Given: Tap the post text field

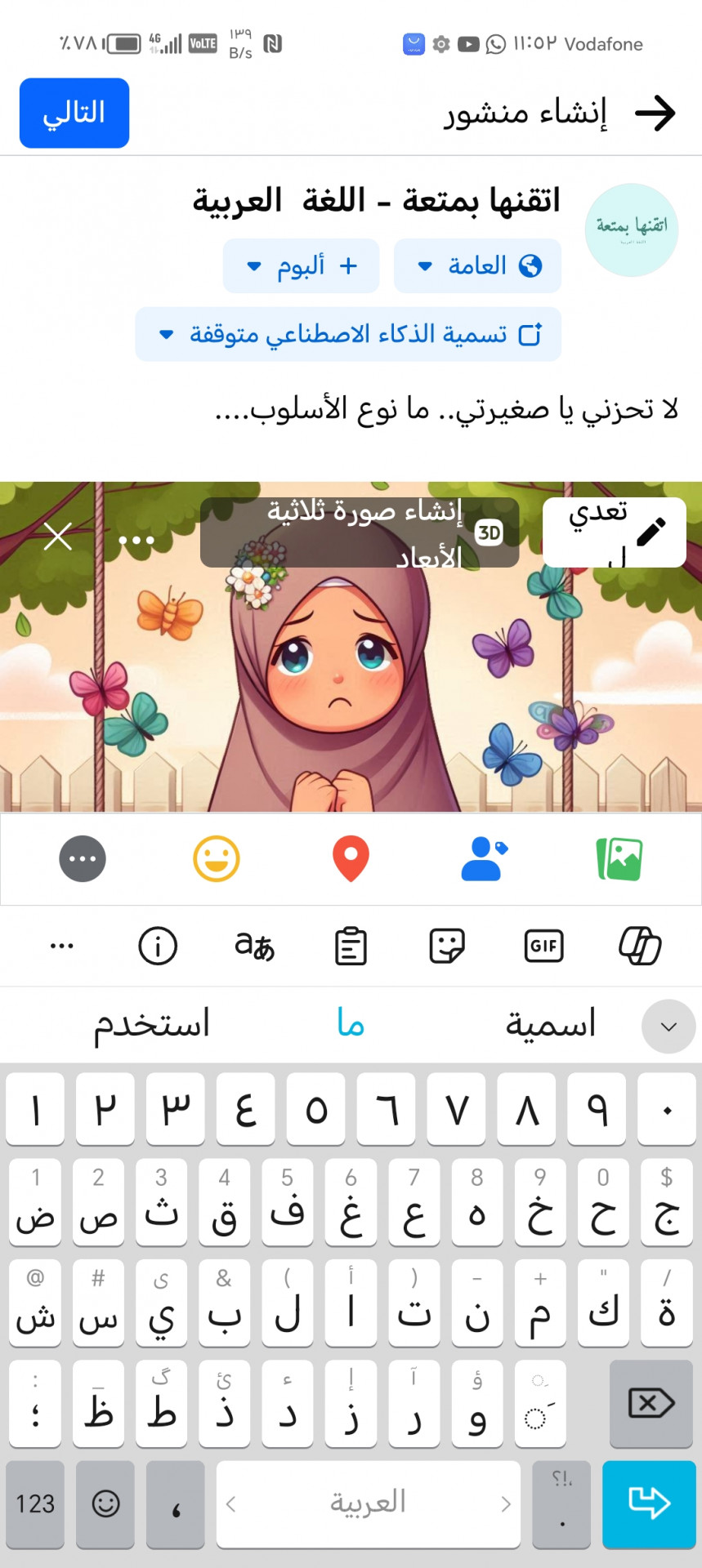Looking at the screenshot, I should 445,408.
